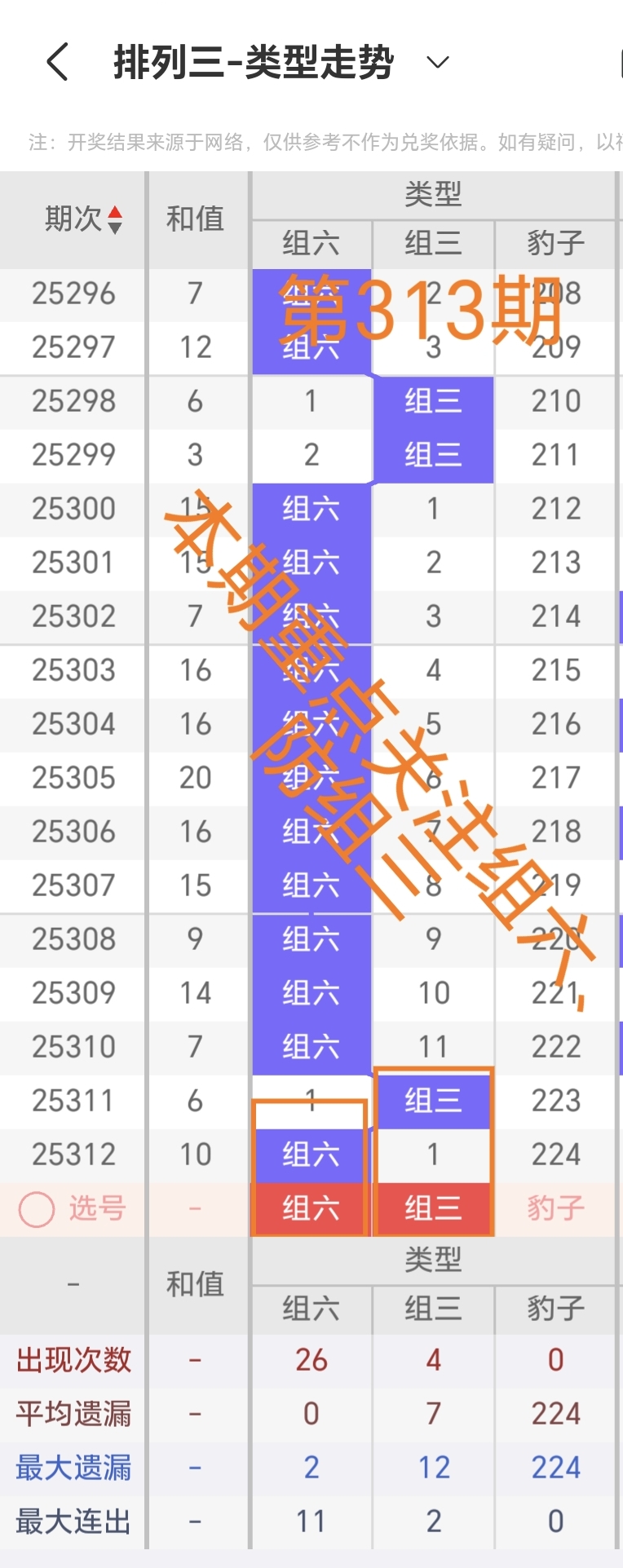Image resolution: width=623 pixels, height=1568 pixels.
Task: Tap the highlighted 组三 cell of period 25311
Action: (x=433, y=1099)
